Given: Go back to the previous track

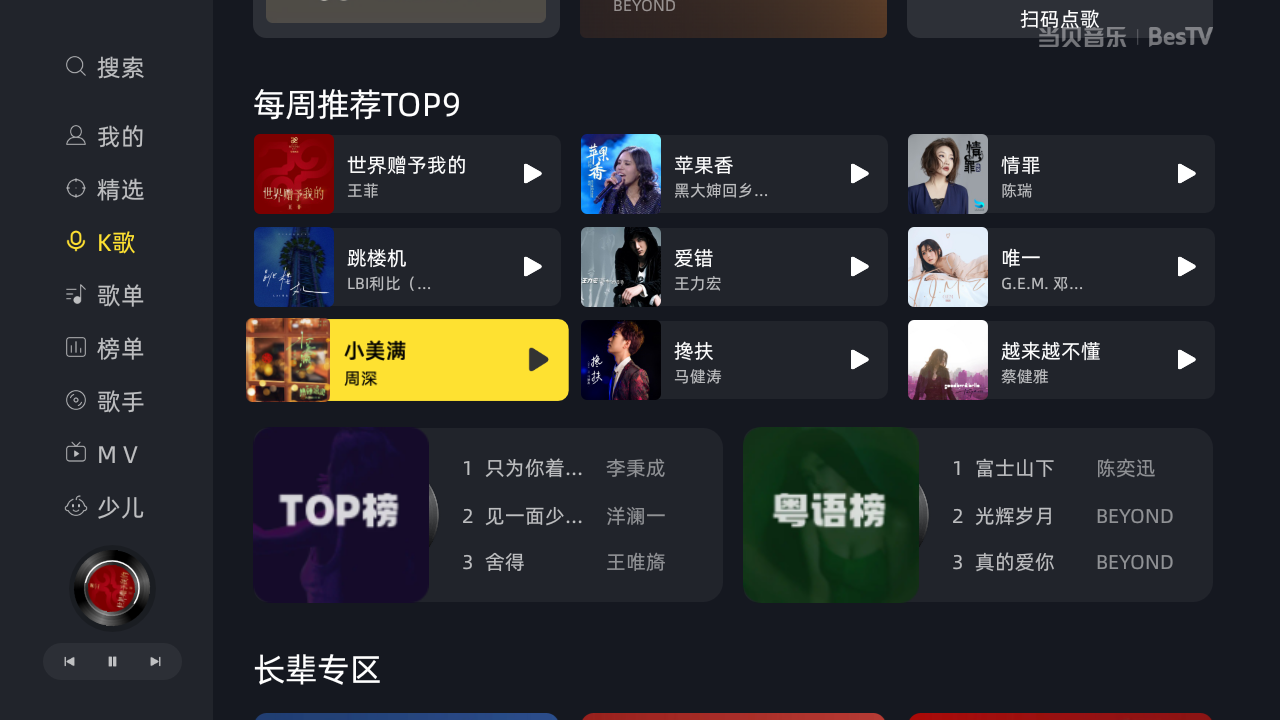Looking at the screenshot, I should [x=69, y=661].
